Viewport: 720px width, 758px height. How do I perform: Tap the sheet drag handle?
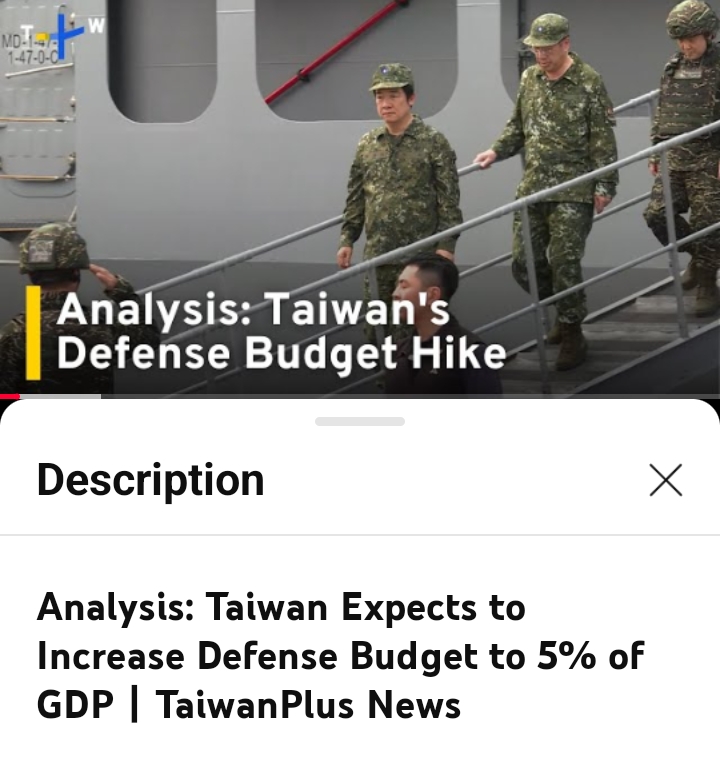360,421
